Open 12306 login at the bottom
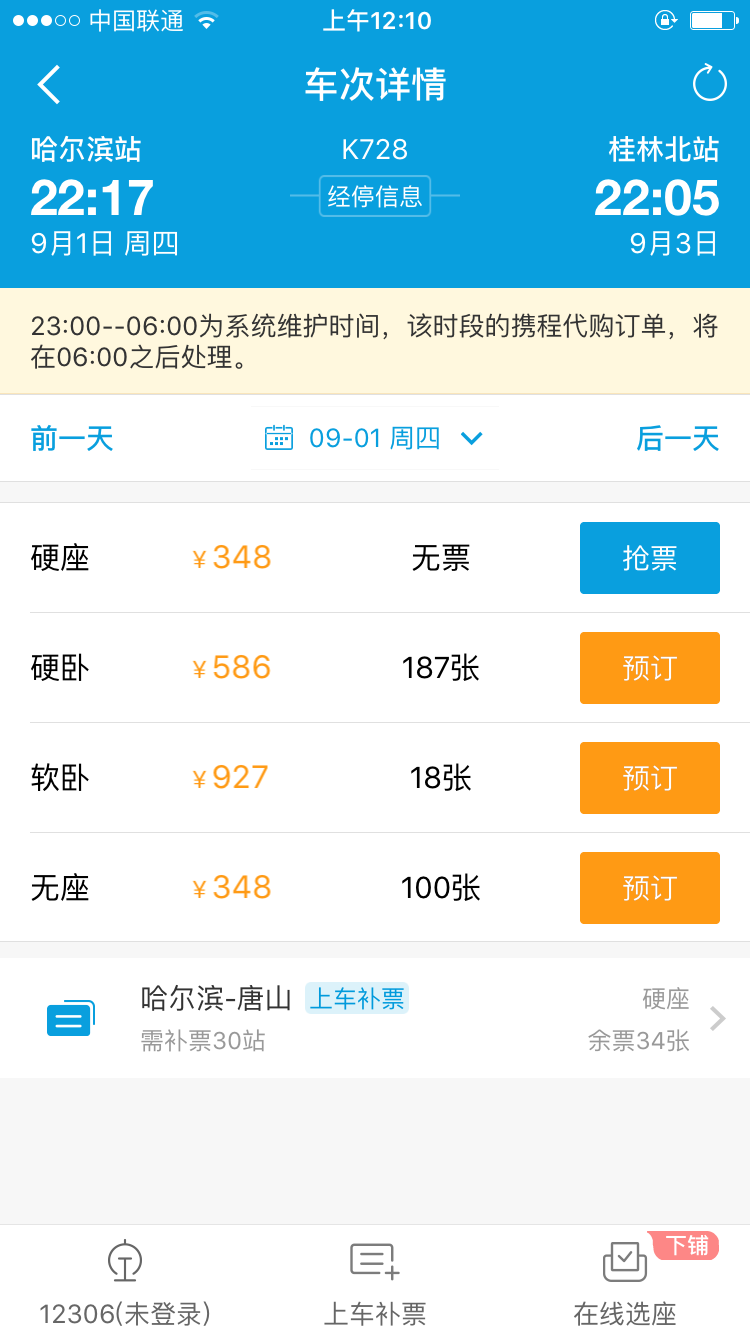Viewport: 750px width, 1334px height. (x=125, y=1282)
